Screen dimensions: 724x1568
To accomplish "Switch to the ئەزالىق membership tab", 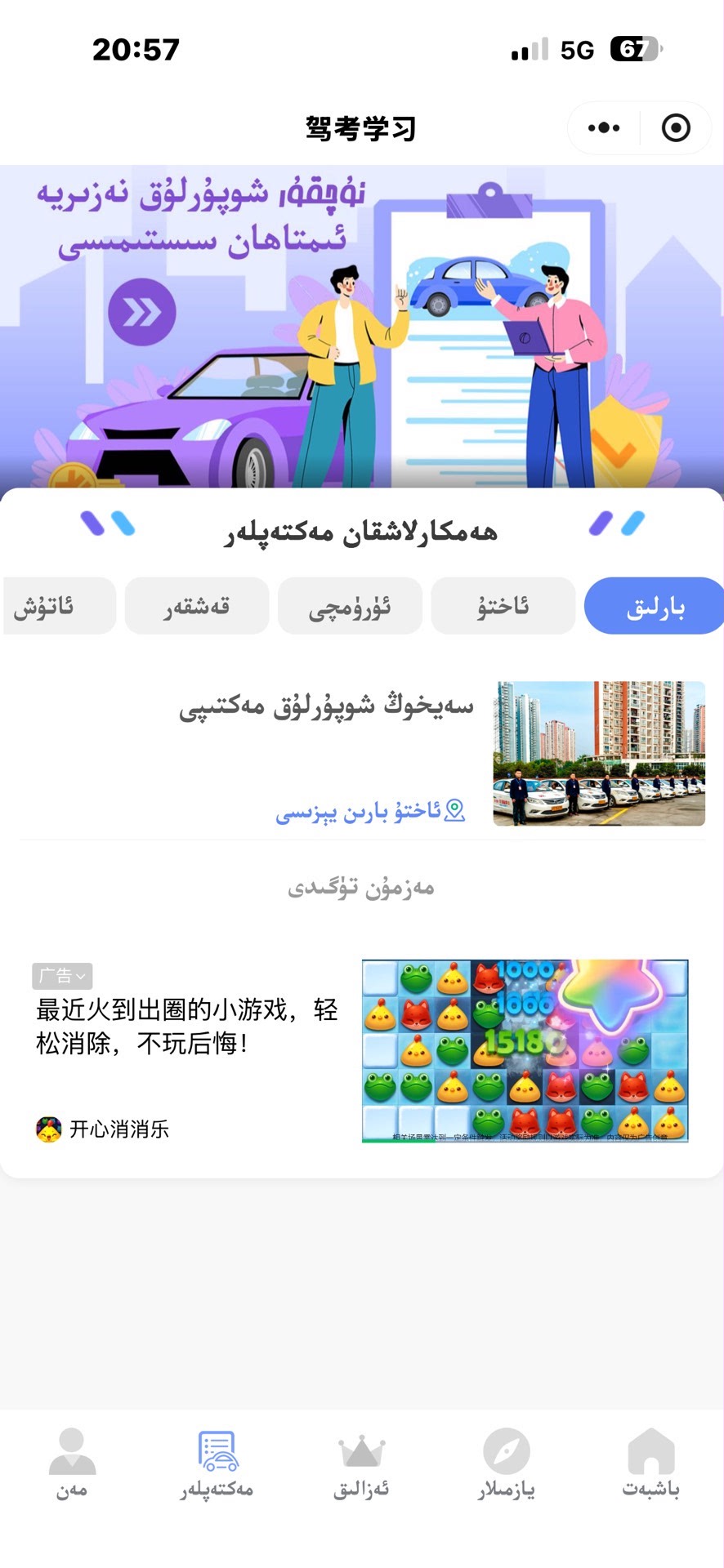I will coord(361,1463).
